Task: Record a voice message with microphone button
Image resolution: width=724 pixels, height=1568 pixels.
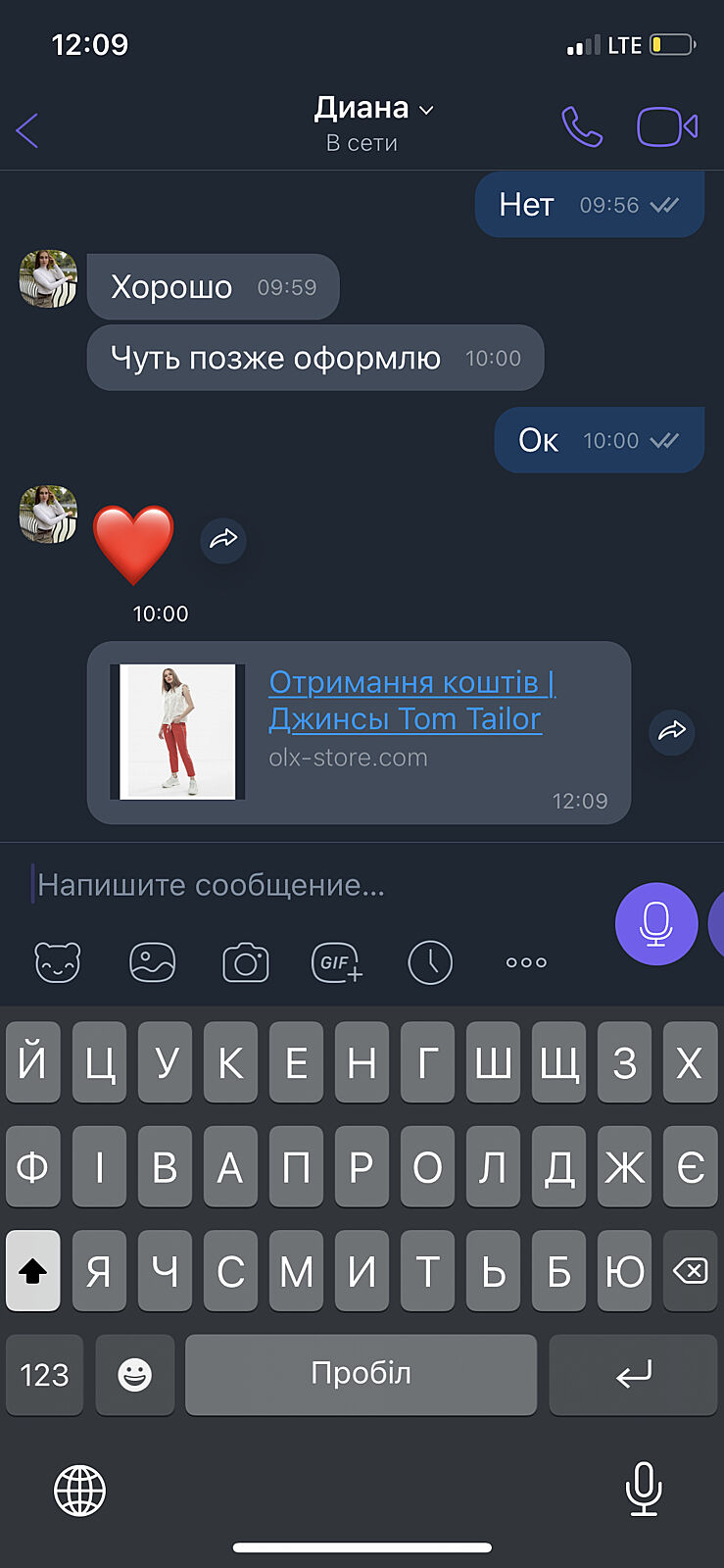Action: tap(655, 923)
